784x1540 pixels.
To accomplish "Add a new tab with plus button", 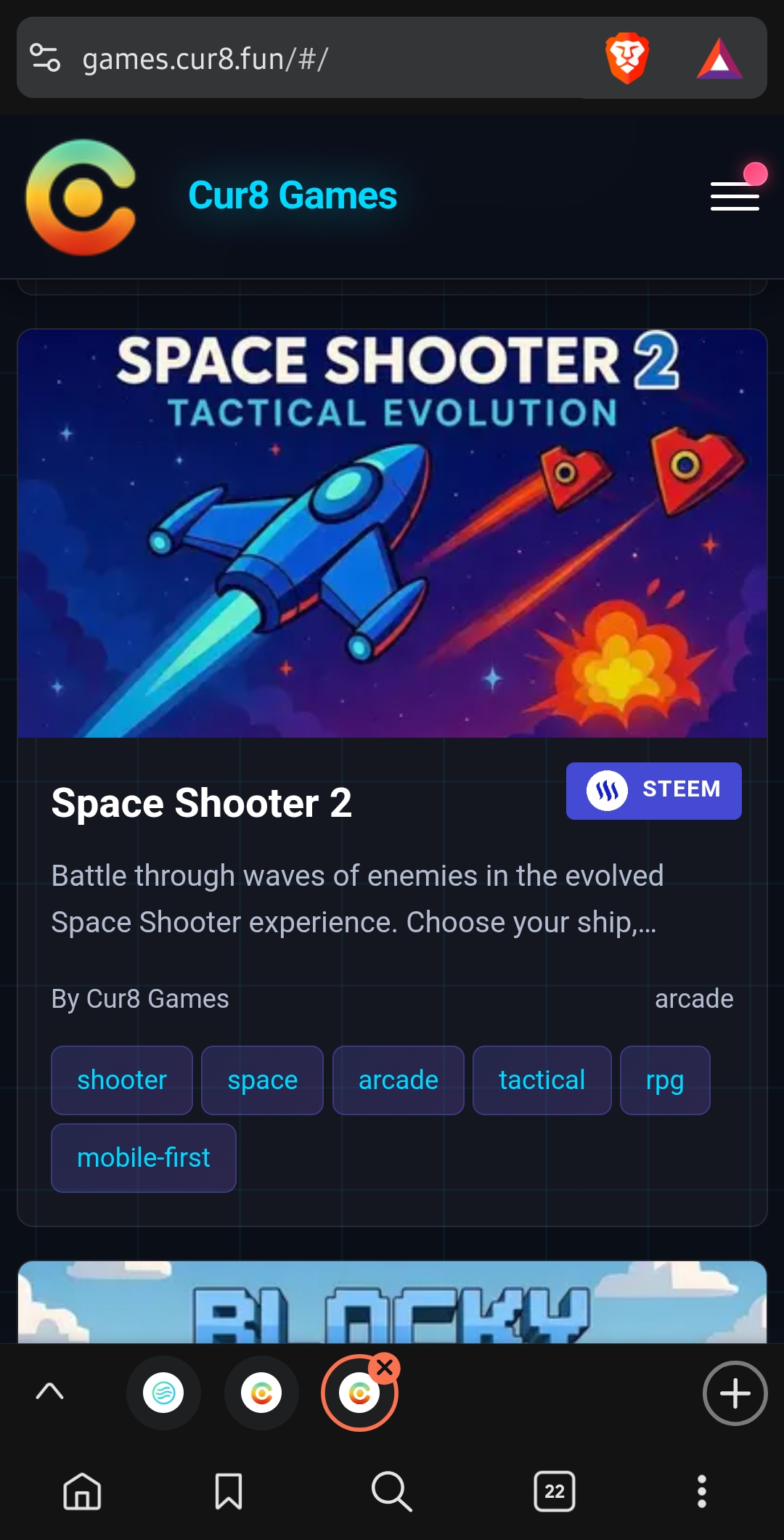I will [x=735, y=1393].
